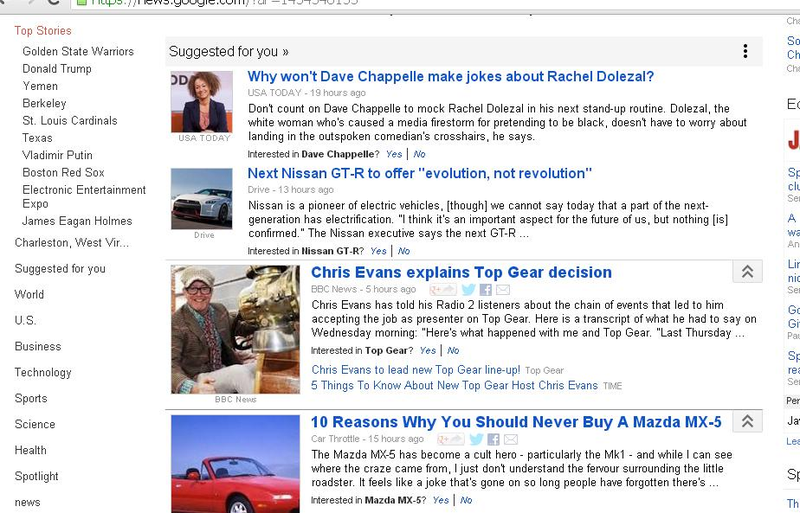Open Chris Evans to lead new Top Gear line-up

click(415, 370)
